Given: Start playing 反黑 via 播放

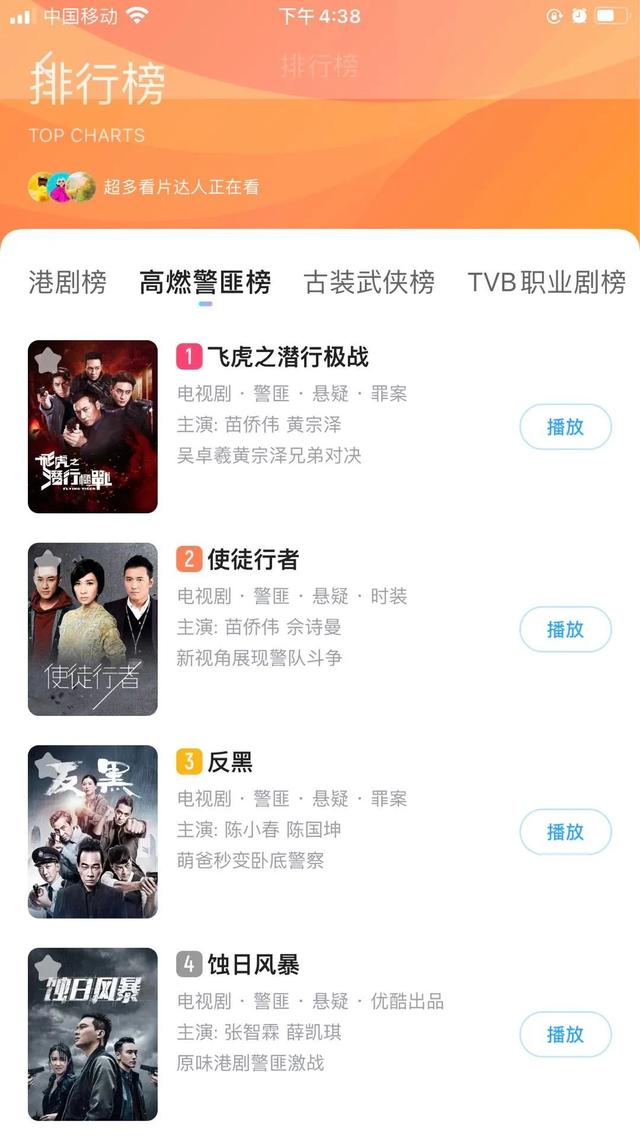Looking at the screenshot, I should pos(565,832).
